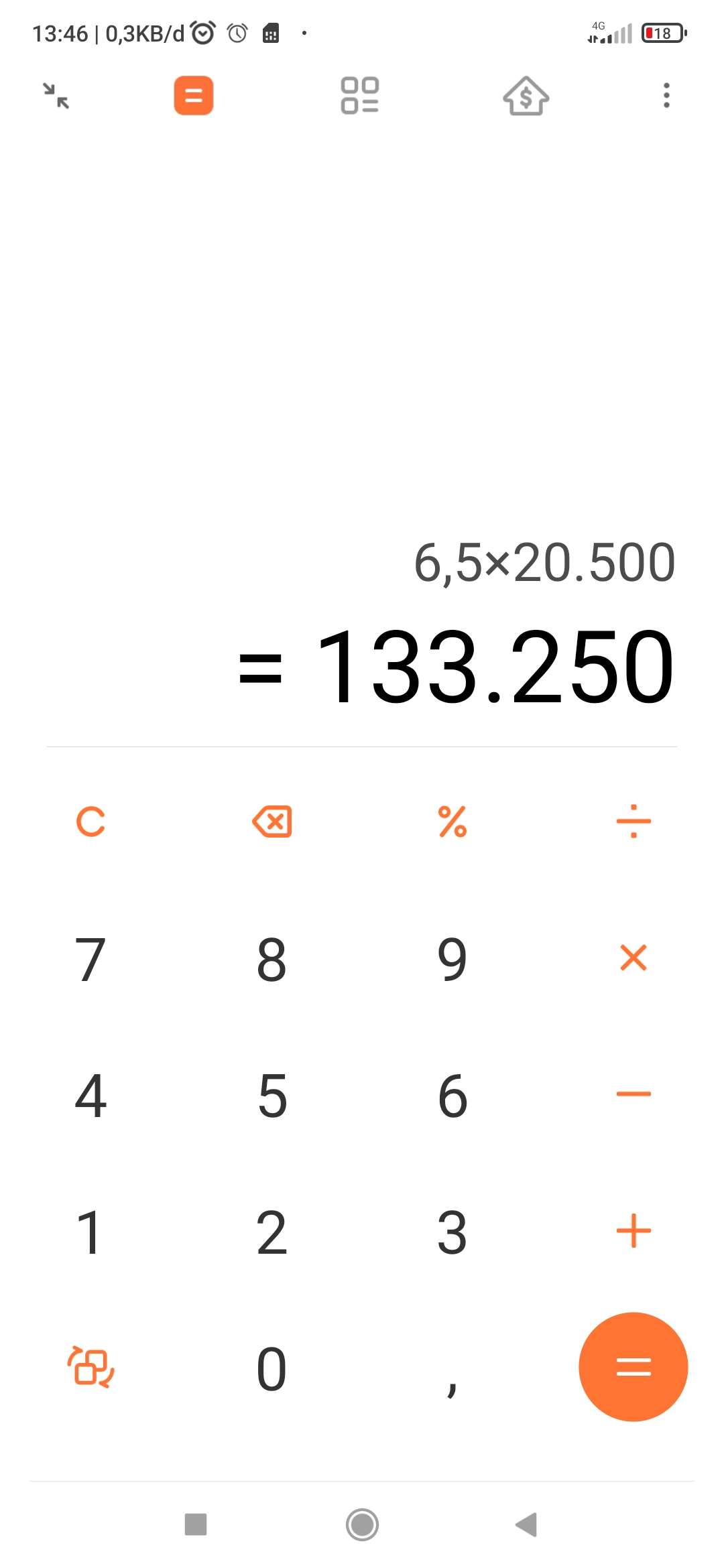Switch to the unit converter tab
This screenshot has width=724, height=1568.
coord(360,96)
